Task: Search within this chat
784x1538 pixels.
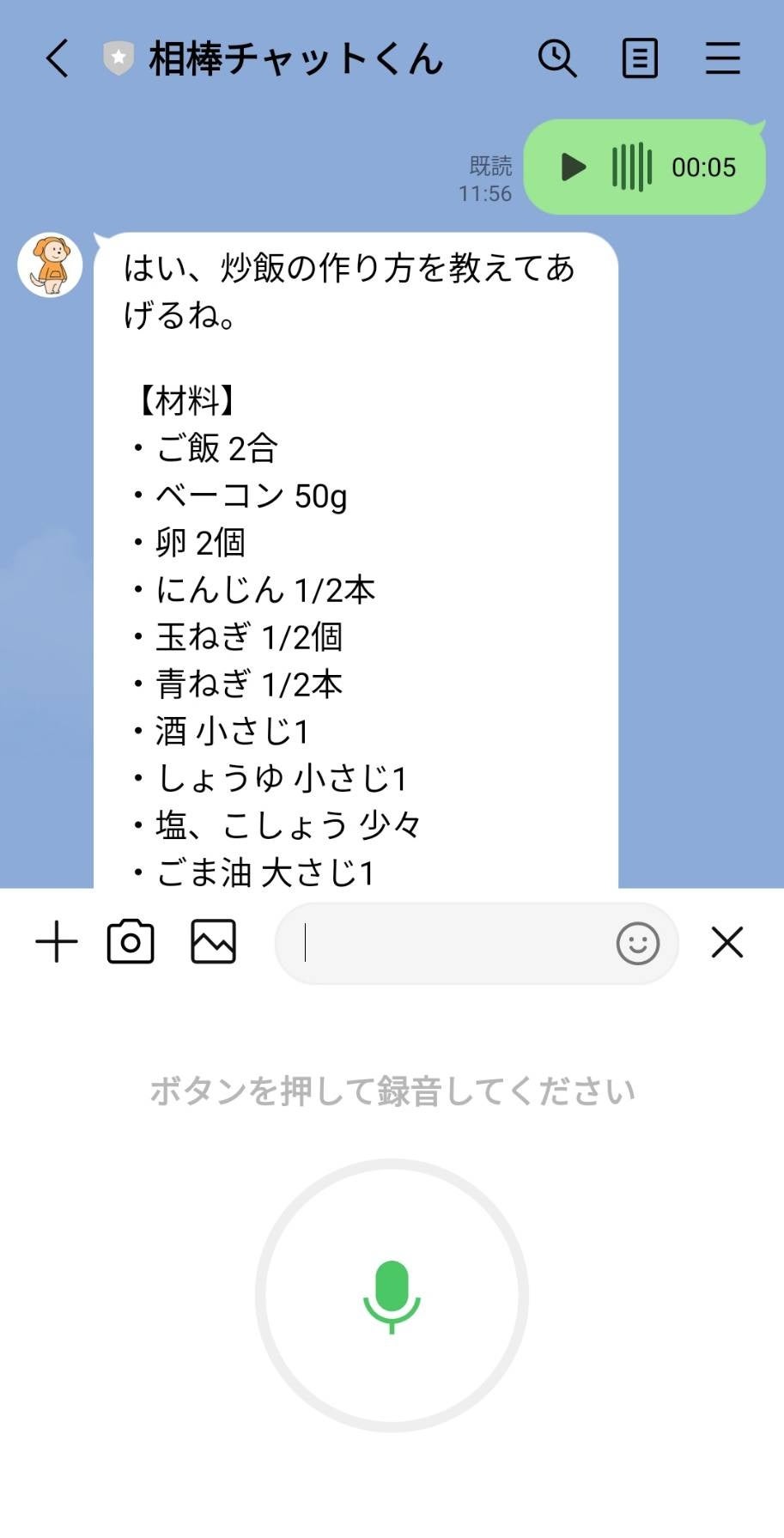Action: 557,59
